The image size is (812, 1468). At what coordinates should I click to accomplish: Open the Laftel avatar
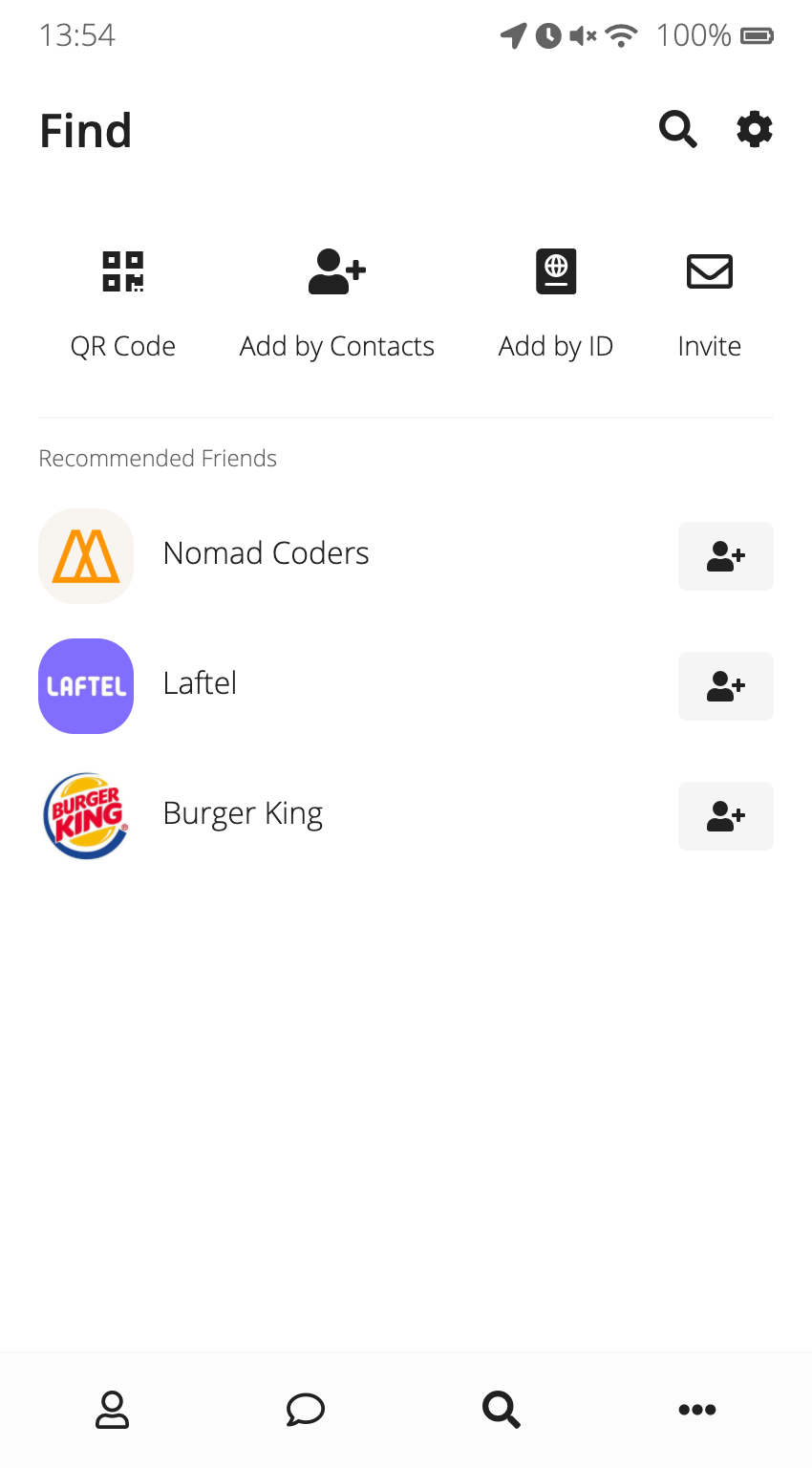pos(86,686)
